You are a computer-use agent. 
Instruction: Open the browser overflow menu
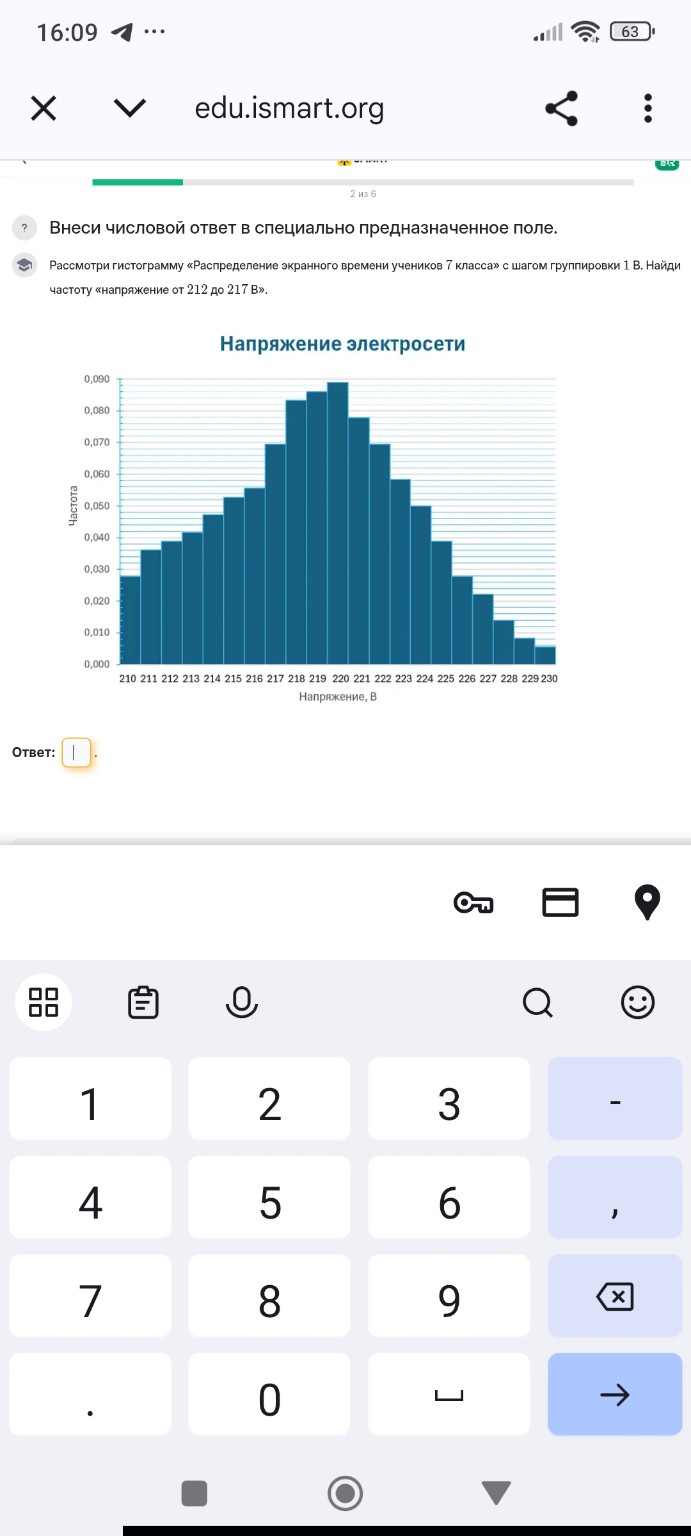(648, 108)
